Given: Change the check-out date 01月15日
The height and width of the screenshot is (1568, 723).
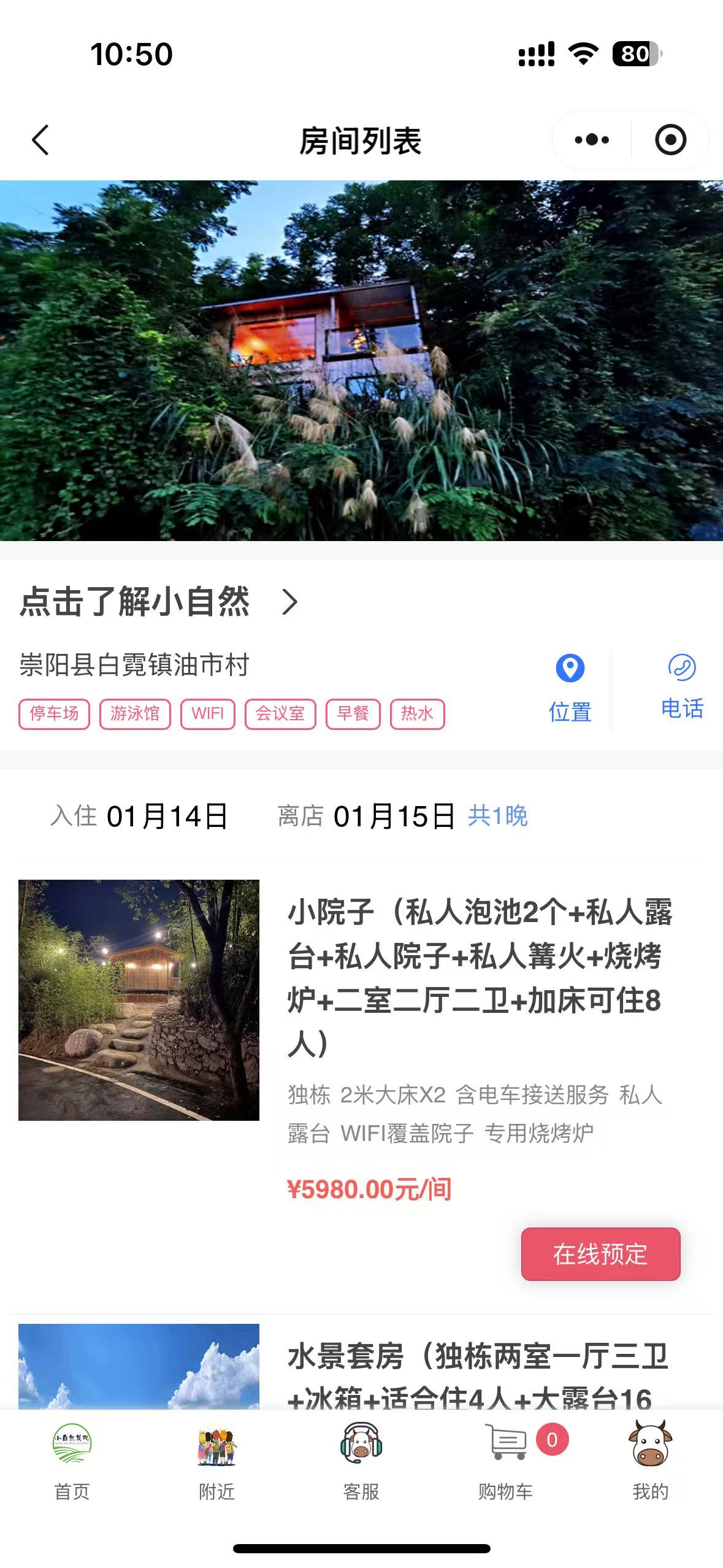Looking at the screenshot, I should coord(394,817).
